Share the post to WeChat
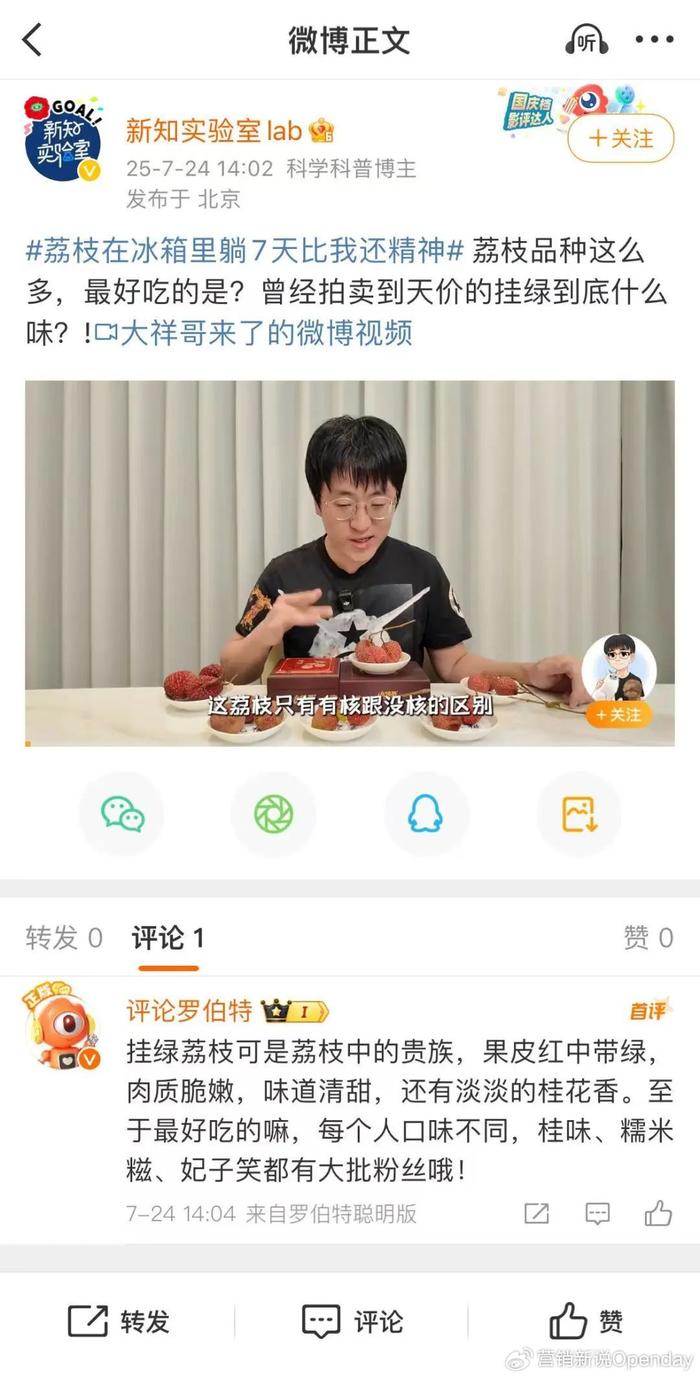700x1378 pixels. pos(122,815)
